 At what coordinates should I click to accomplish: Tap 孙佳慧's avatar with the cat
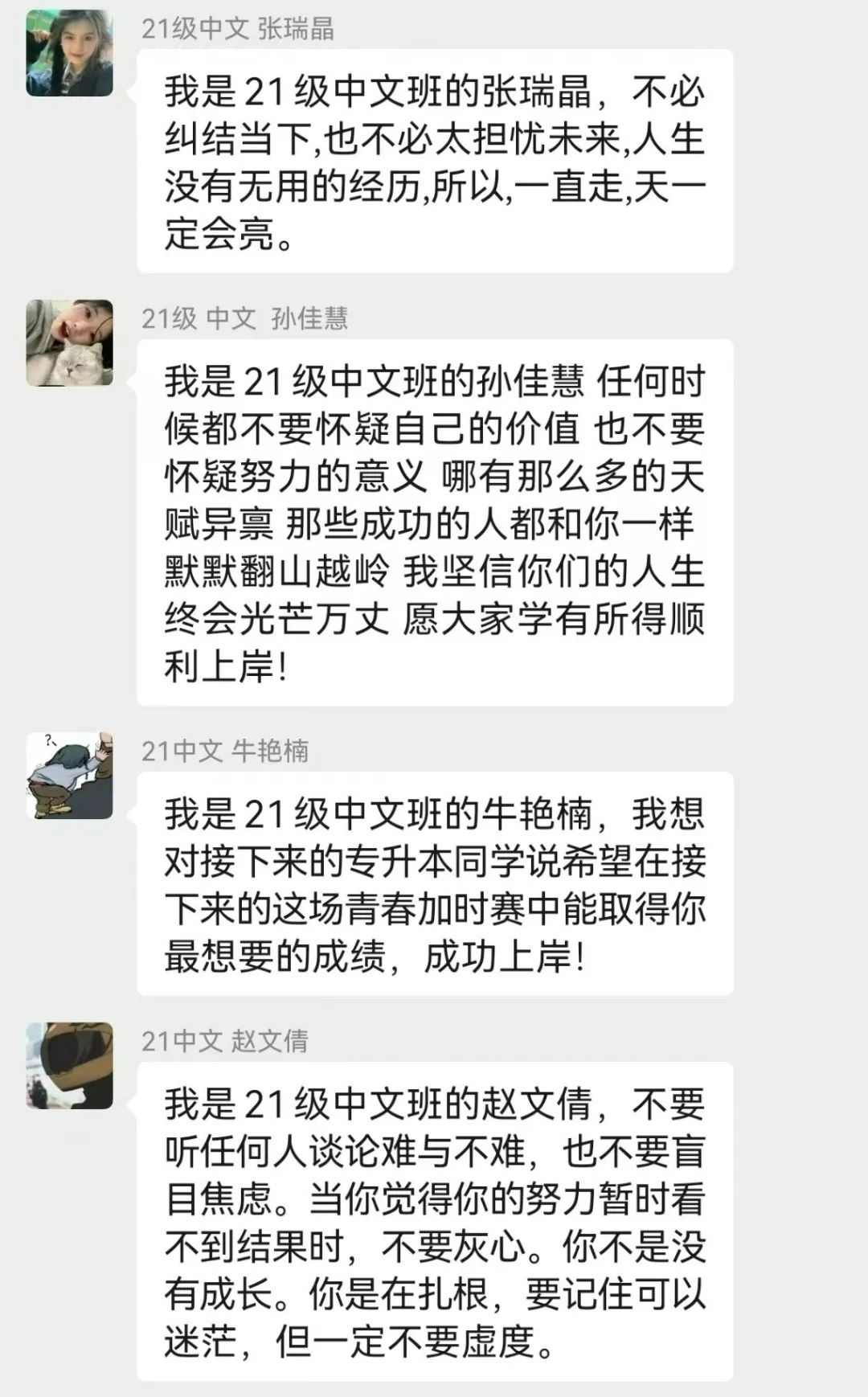(69, 343)
